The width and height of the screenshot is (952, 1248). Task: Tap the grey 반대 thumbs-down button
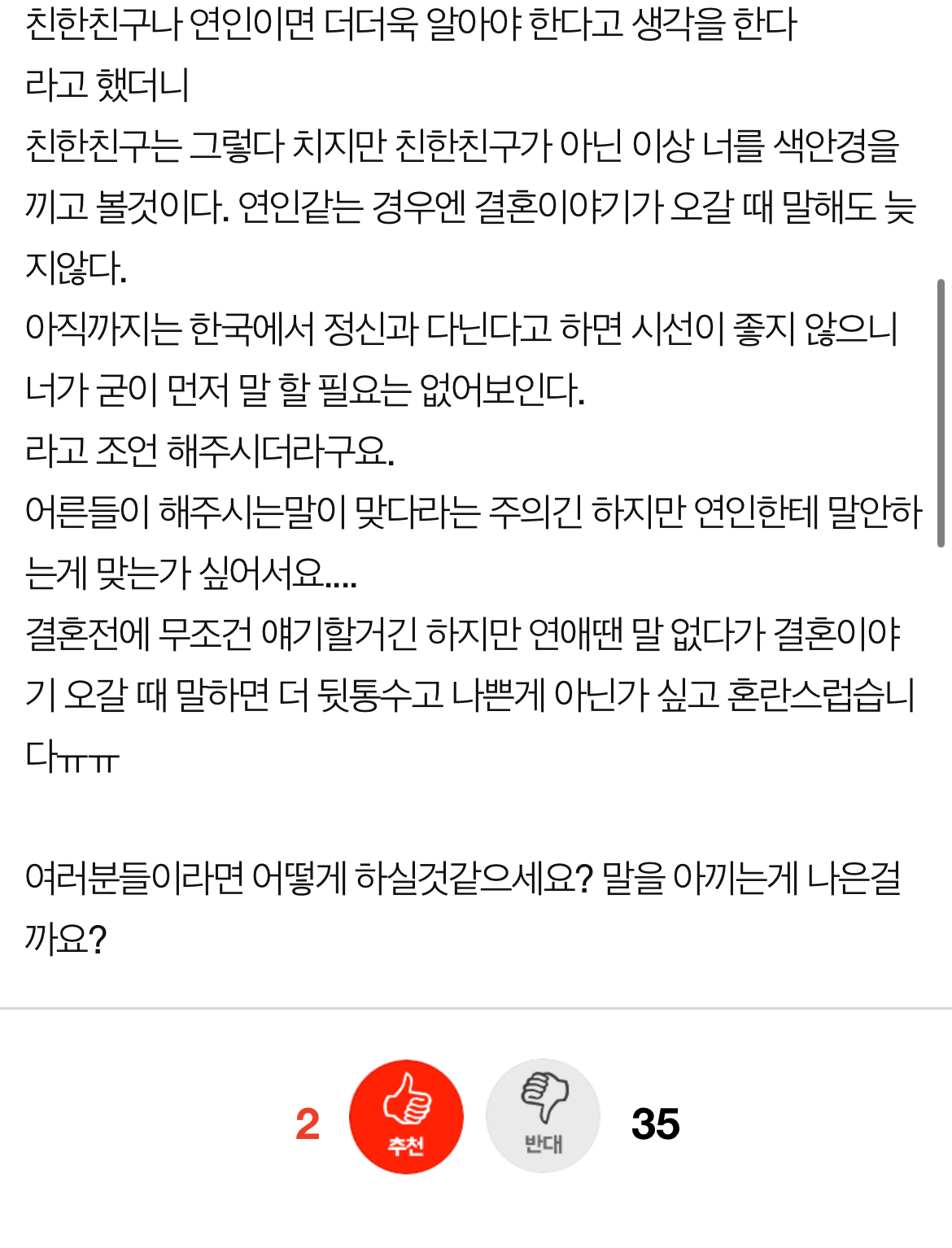[543, 1116]
